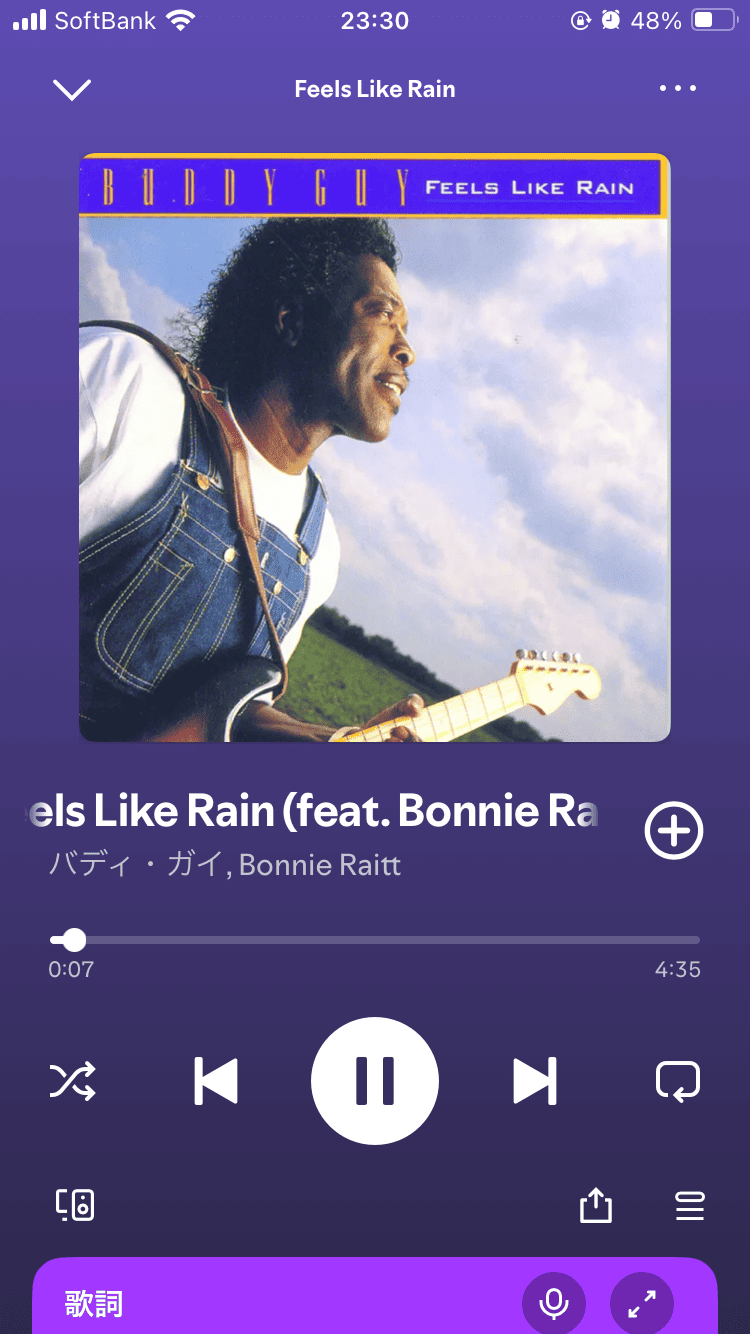Viewport: 750px width, 1334px height.
Task: Open the device connection picker
Action: 75,1205
